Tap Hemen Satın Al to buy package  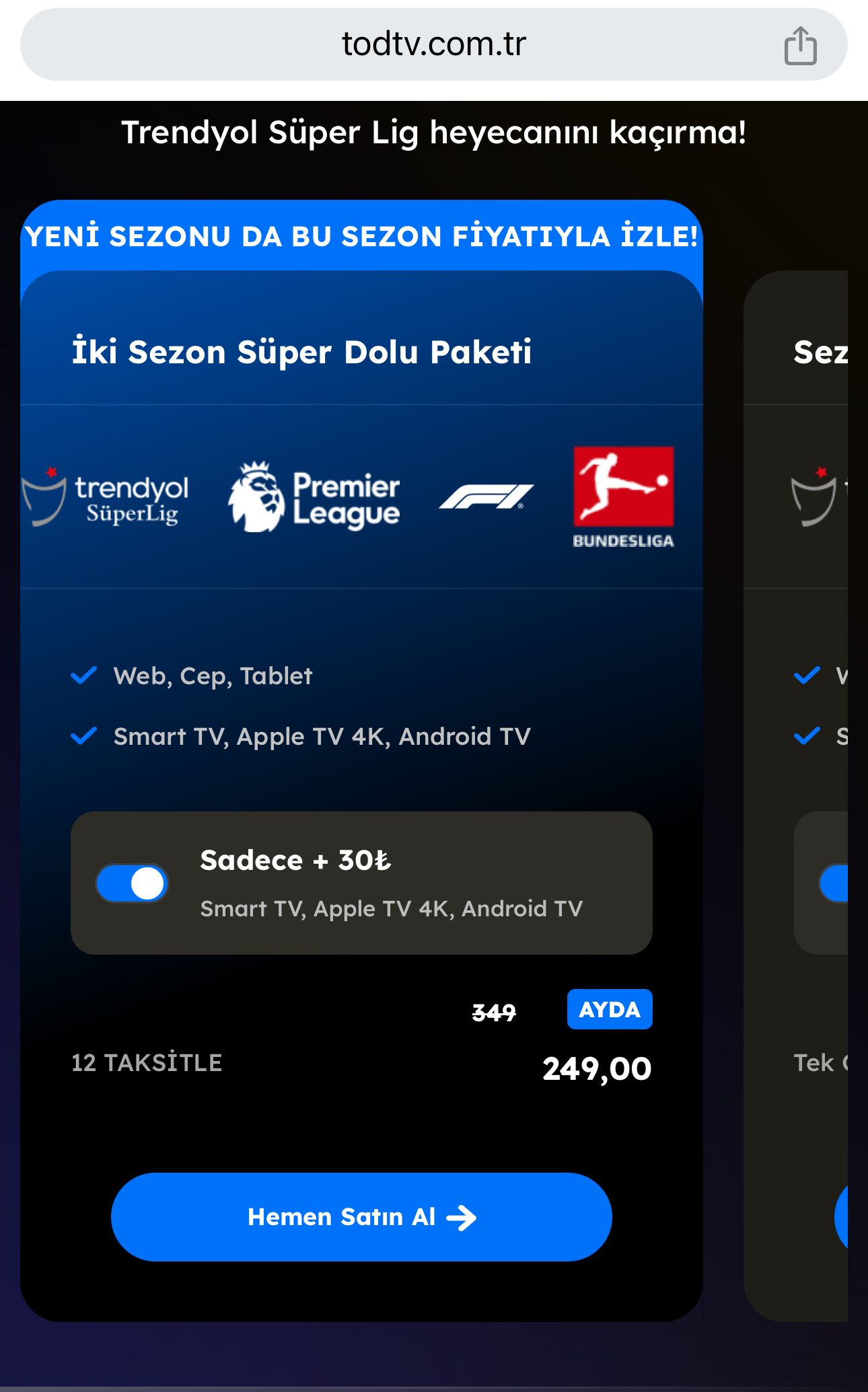click(361, 1216)
